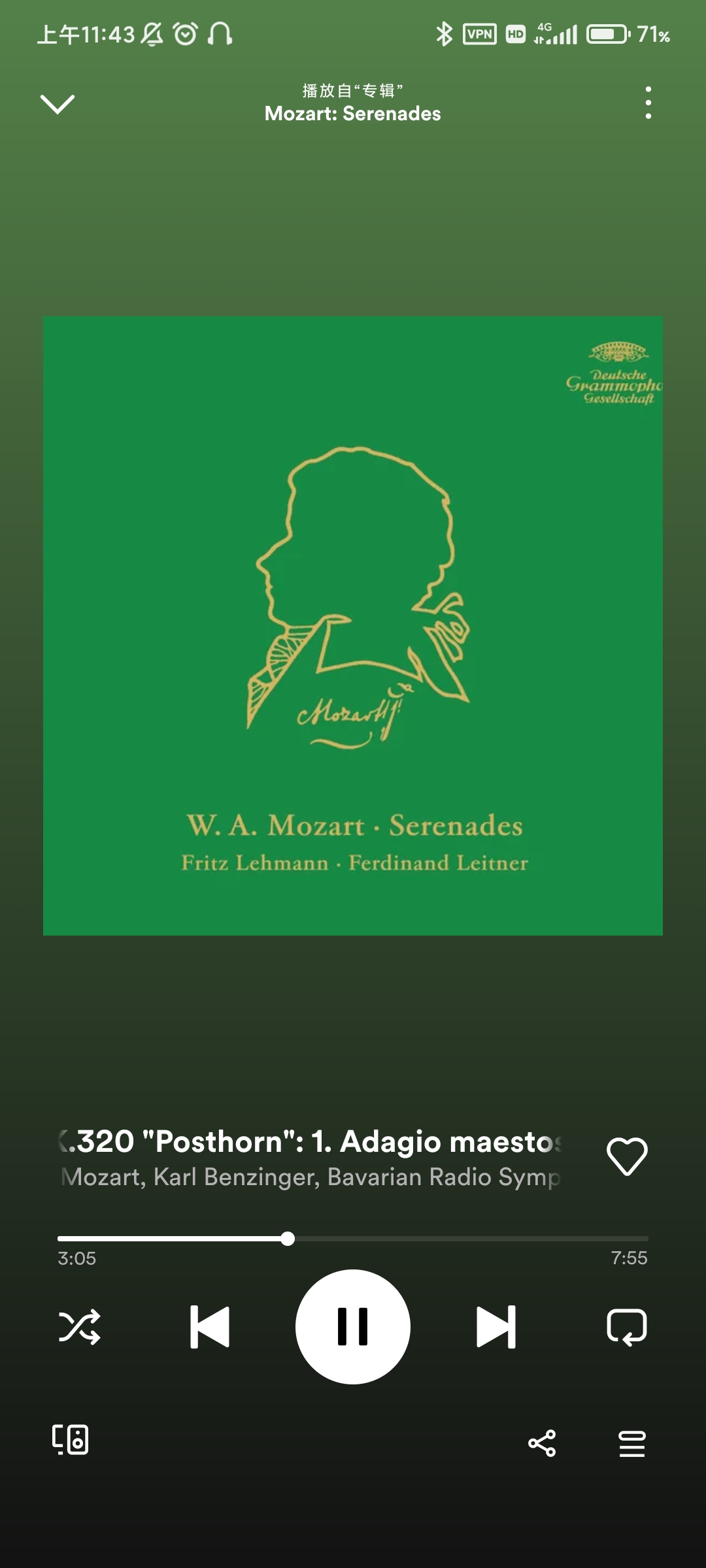Skip to the next track
The width and height of the screenshot is (706, 1568).
click(496, 1327)
